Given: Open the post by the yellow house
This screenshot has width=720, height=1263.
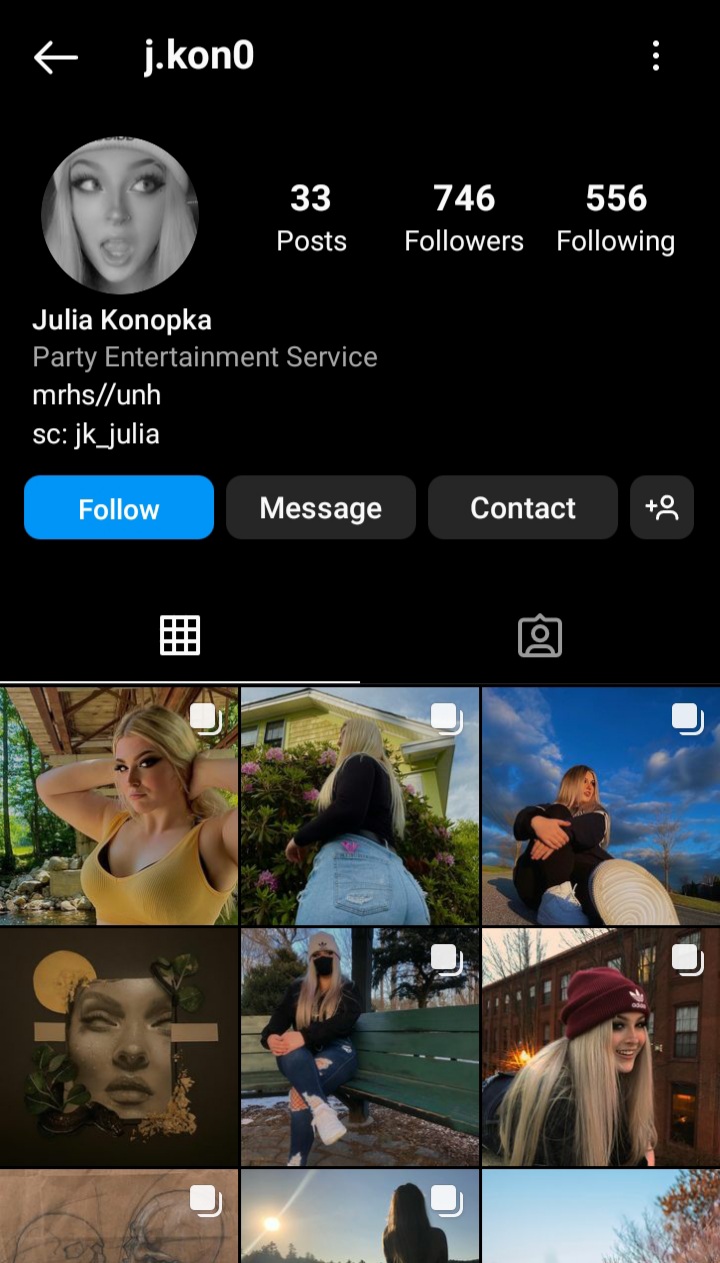Looking at the screenshot, I should 360,806.
